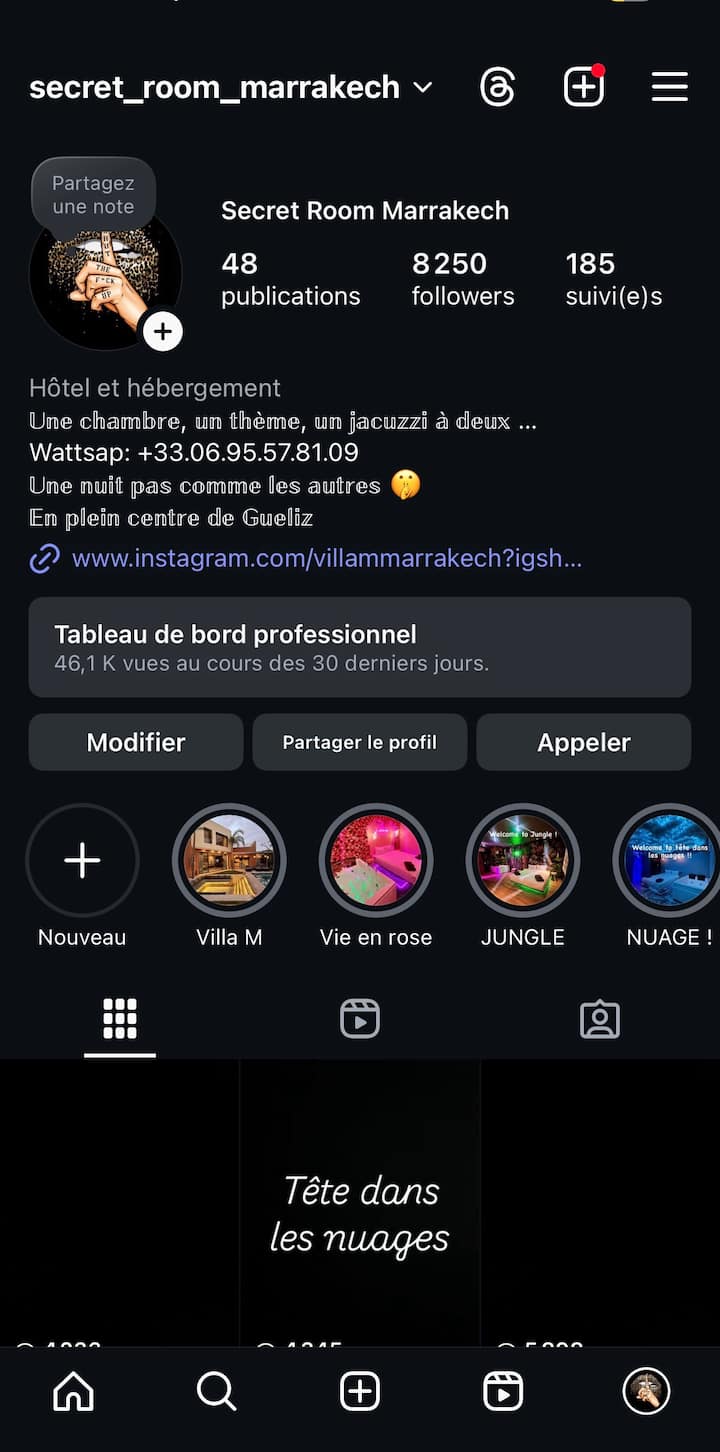Open the Villa M highlight
The height and width of the screenshot is (1452, 720).
229,861
